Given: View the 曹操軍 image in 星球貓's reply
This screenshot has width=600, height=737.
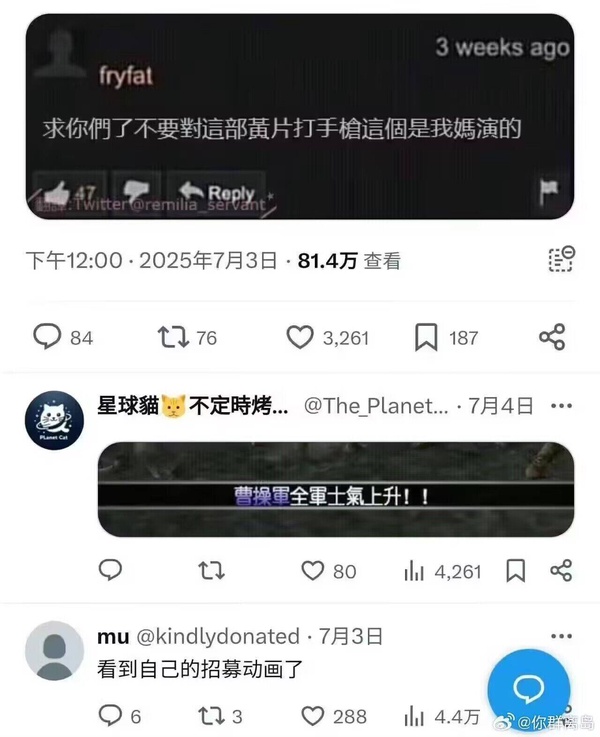Looking at the screenshot, I should [336, 490].
